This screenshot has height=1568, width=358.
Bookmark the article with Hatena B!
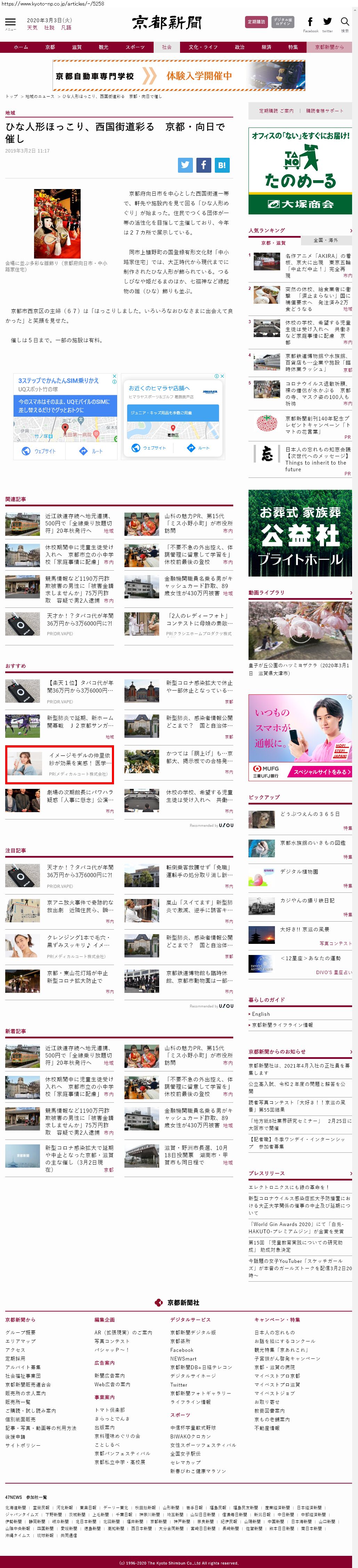pyautogui.click(x=222, y=164)
